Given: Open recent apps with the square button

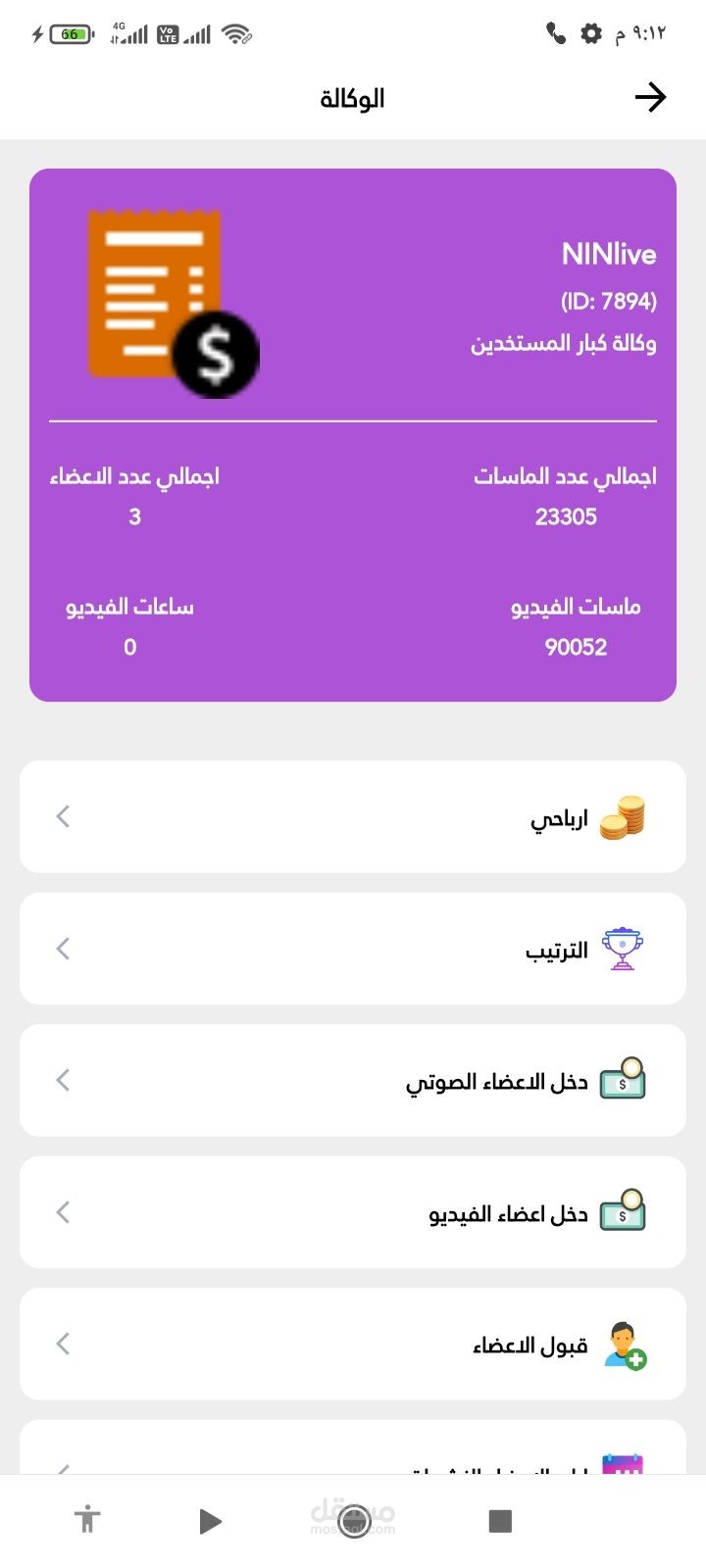Looking at the screenshot, I should pyautogui.click(x=500, y=1521).
